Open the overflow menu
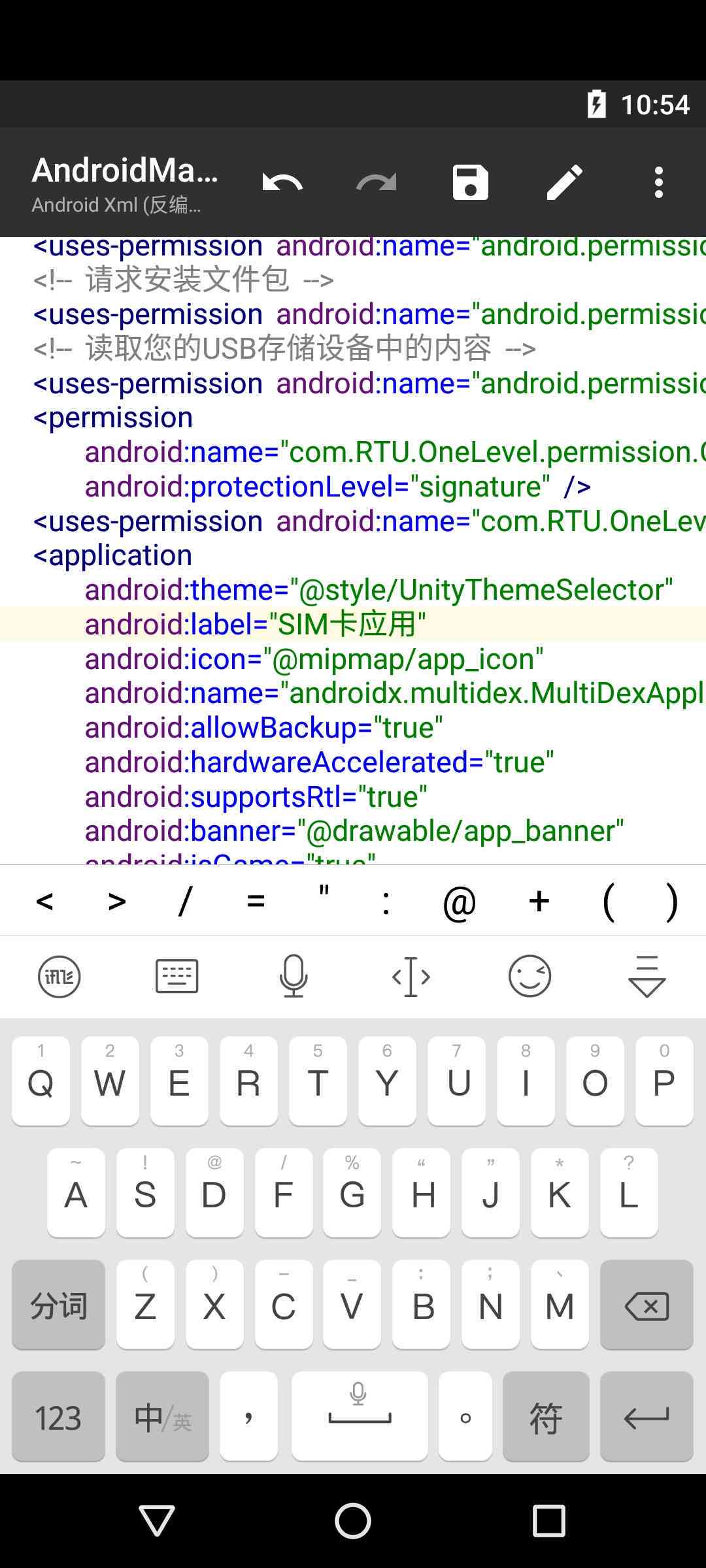The image size is (706, 1568). 659,182
